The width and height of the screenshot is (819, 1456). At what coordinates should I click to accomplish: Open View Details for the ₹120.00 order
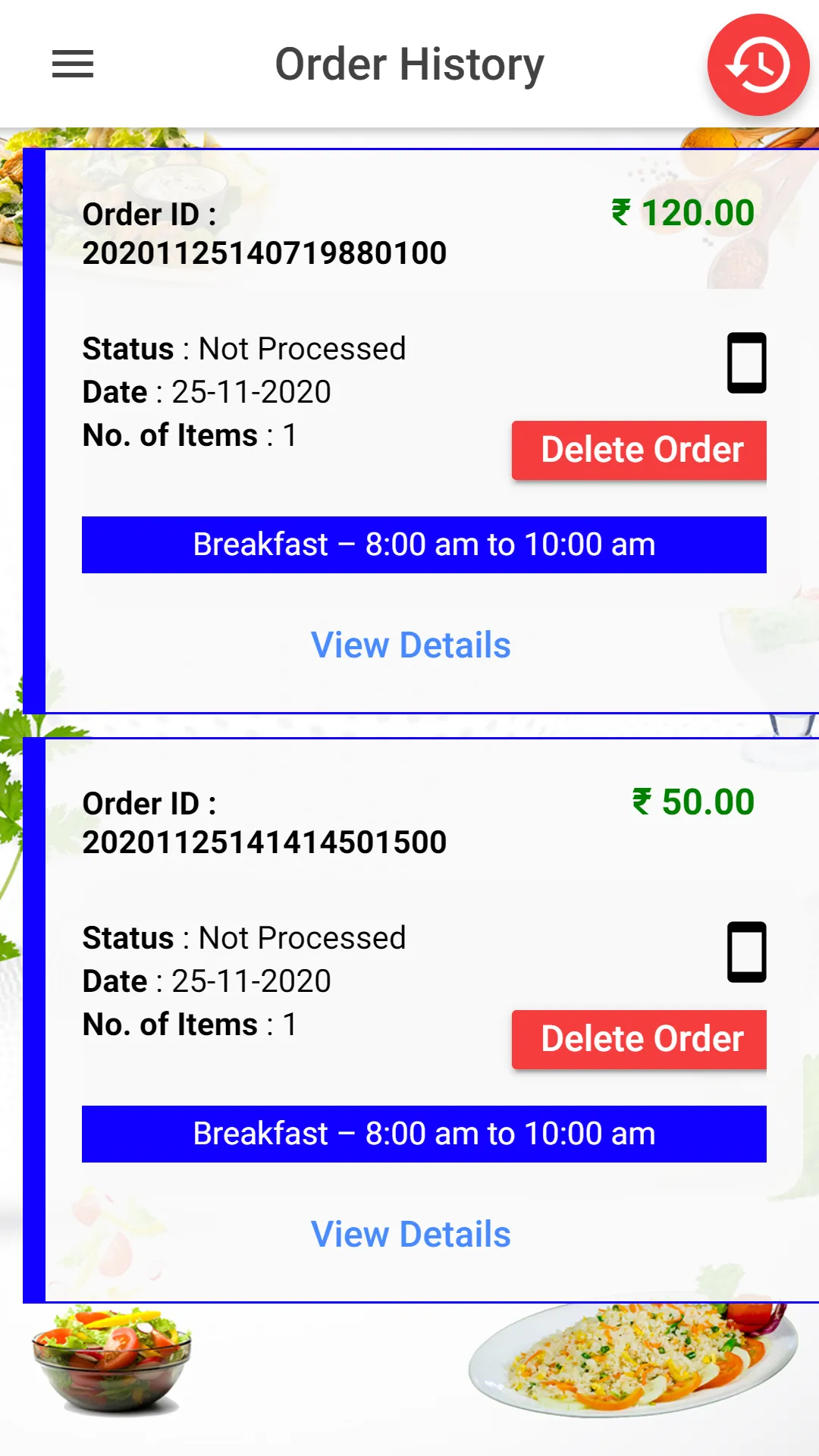pos(410,645)
